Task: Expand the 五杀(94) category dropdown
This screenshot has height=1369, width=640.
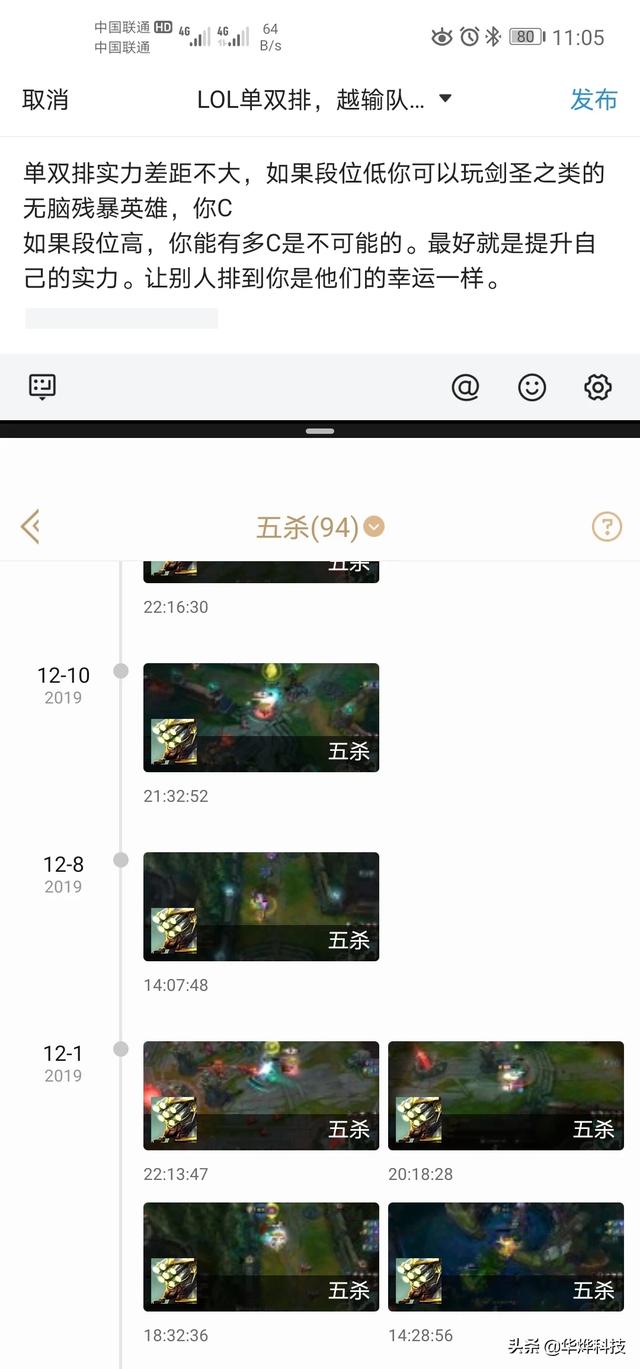Action: [x=374, y=527]
